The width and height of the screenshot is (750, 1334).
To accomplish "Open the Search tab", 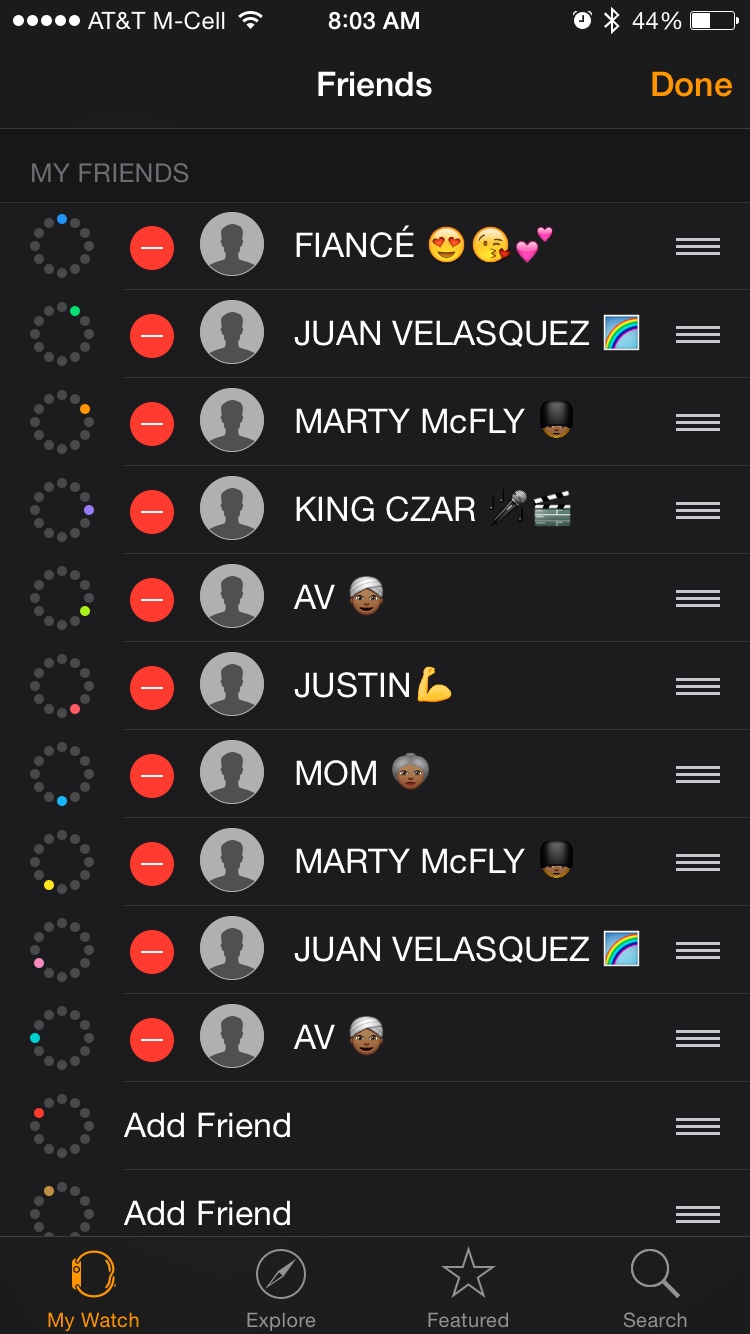I will pyautogui.click(x=655, y=1288).
